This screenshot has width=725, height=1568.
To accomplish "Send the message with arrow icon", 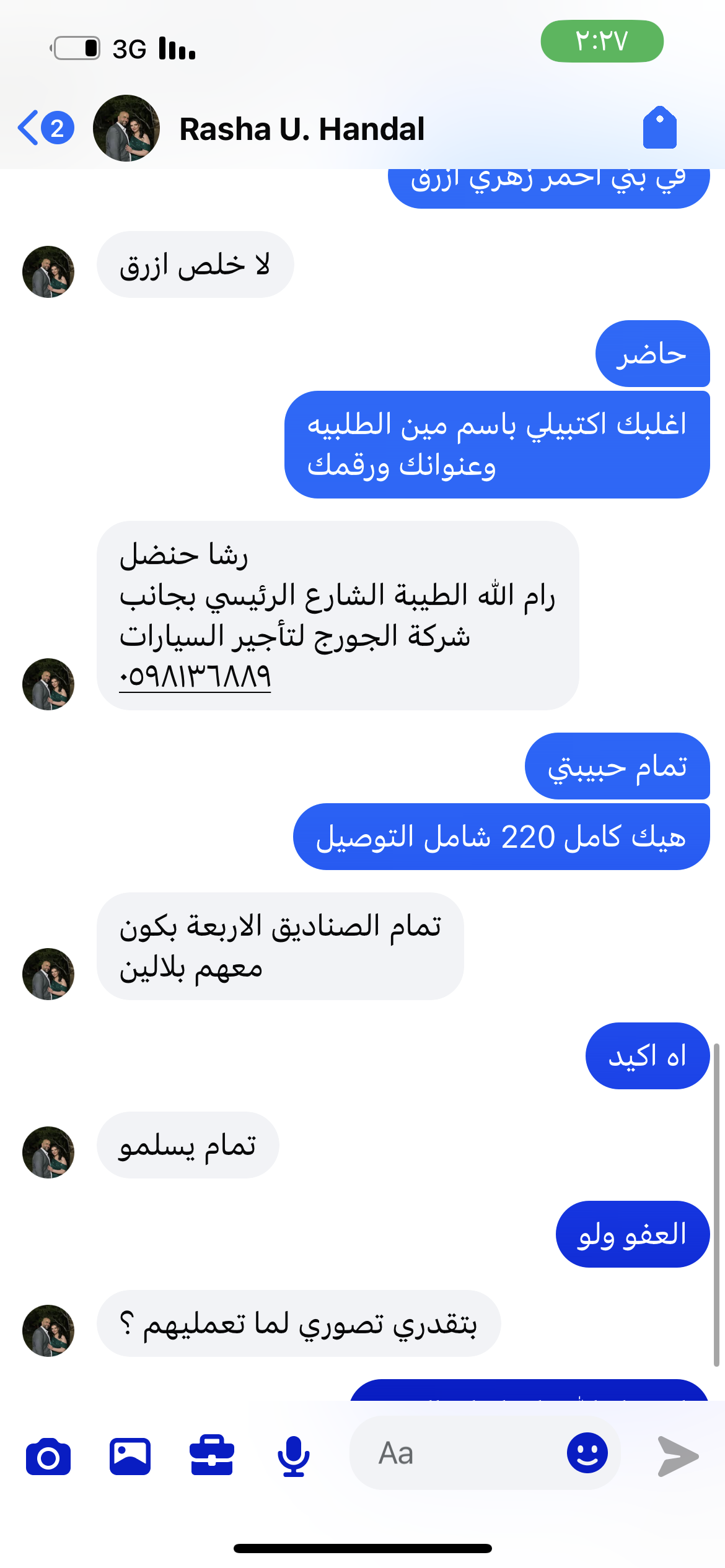I will [x=677, y=1457].
